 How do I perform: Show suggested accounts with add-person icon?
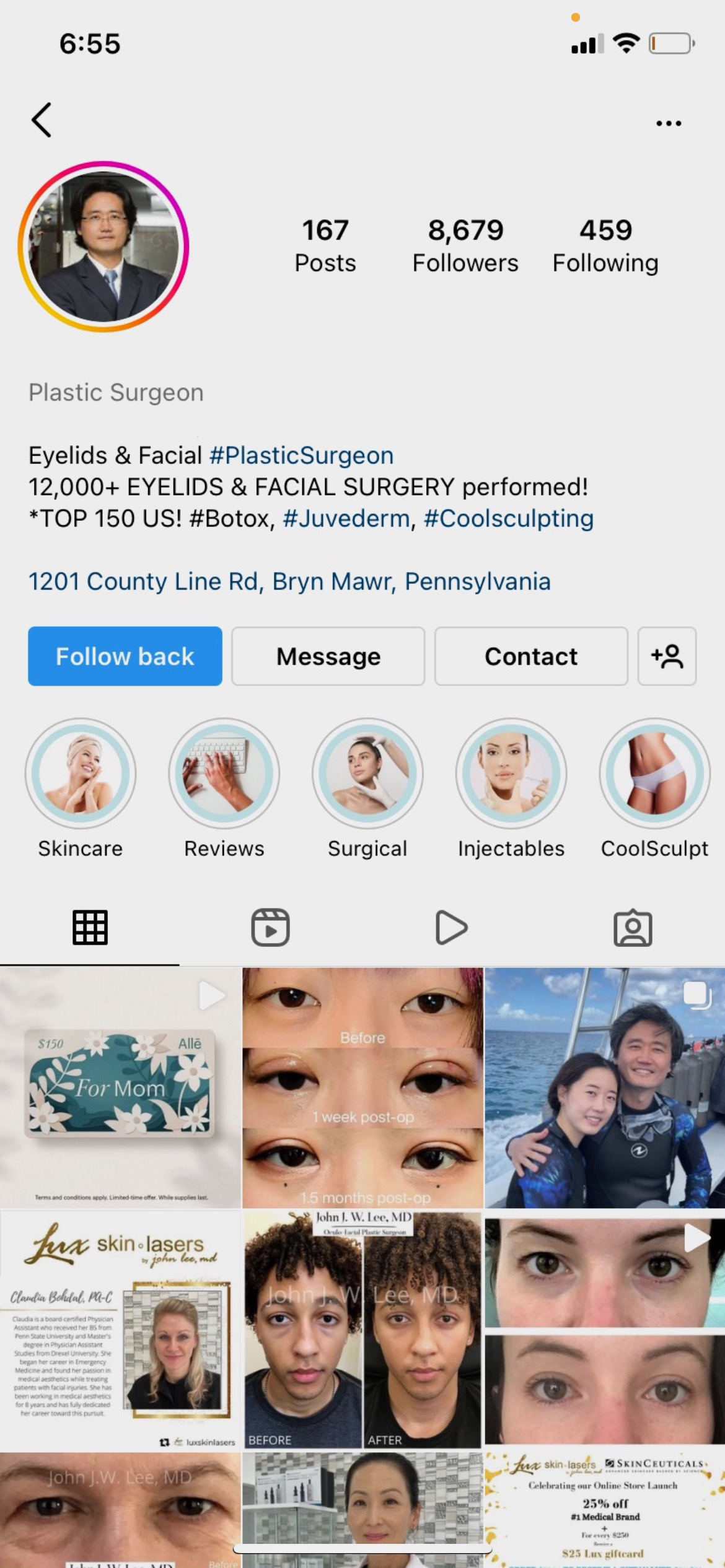667,656
